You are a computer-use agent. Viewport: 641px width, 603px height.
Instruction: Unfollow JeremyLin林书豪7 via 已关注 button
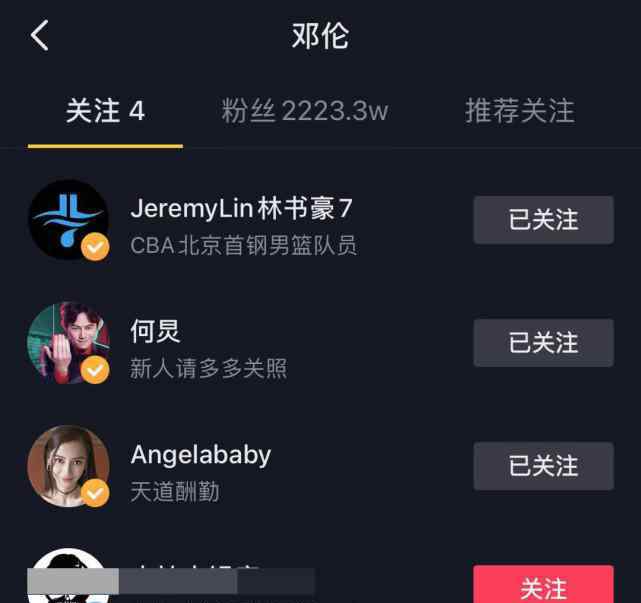tap(543, 220)
